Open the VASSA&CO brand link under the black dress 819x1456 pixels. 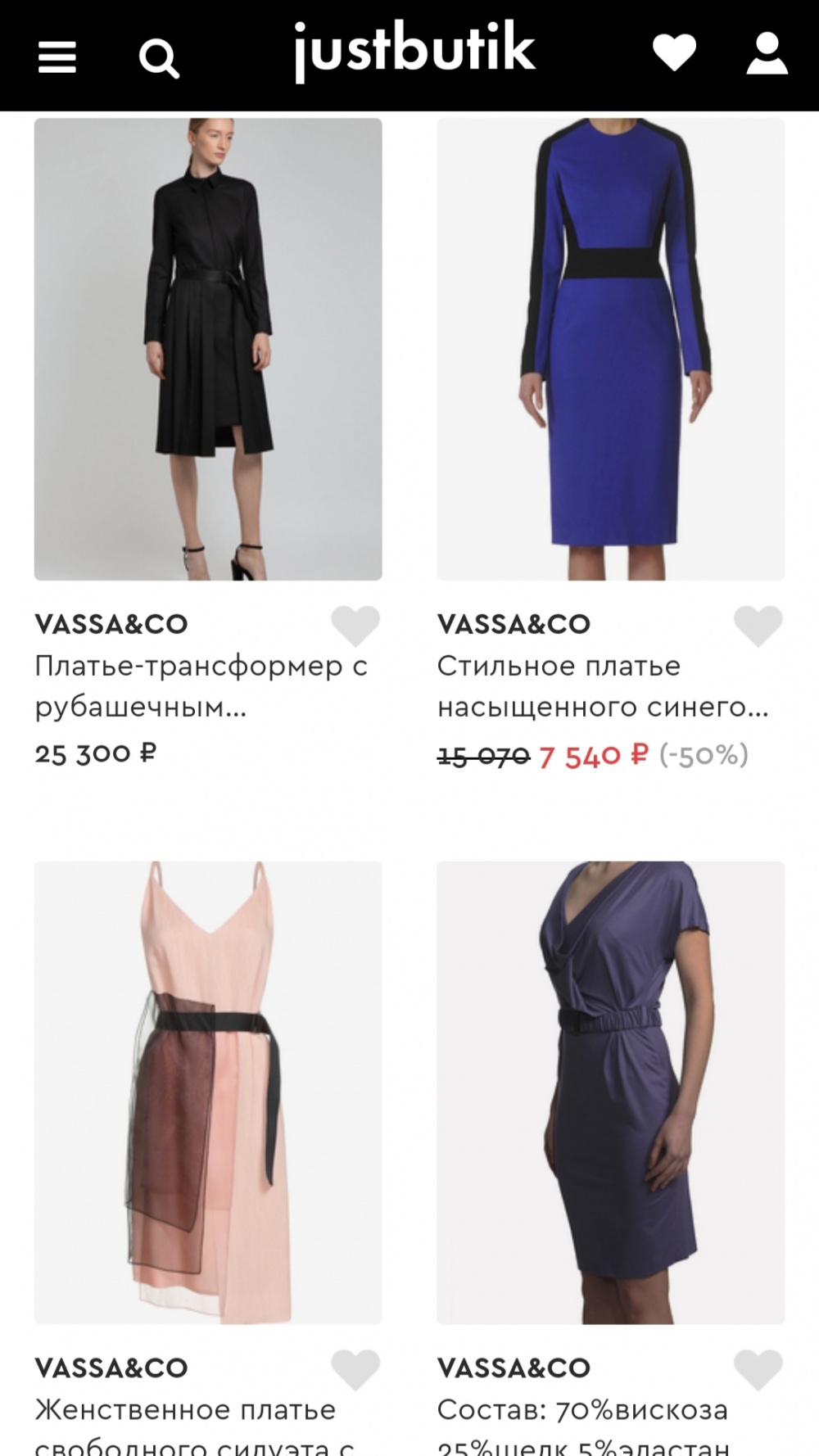(x=111, y=625)
